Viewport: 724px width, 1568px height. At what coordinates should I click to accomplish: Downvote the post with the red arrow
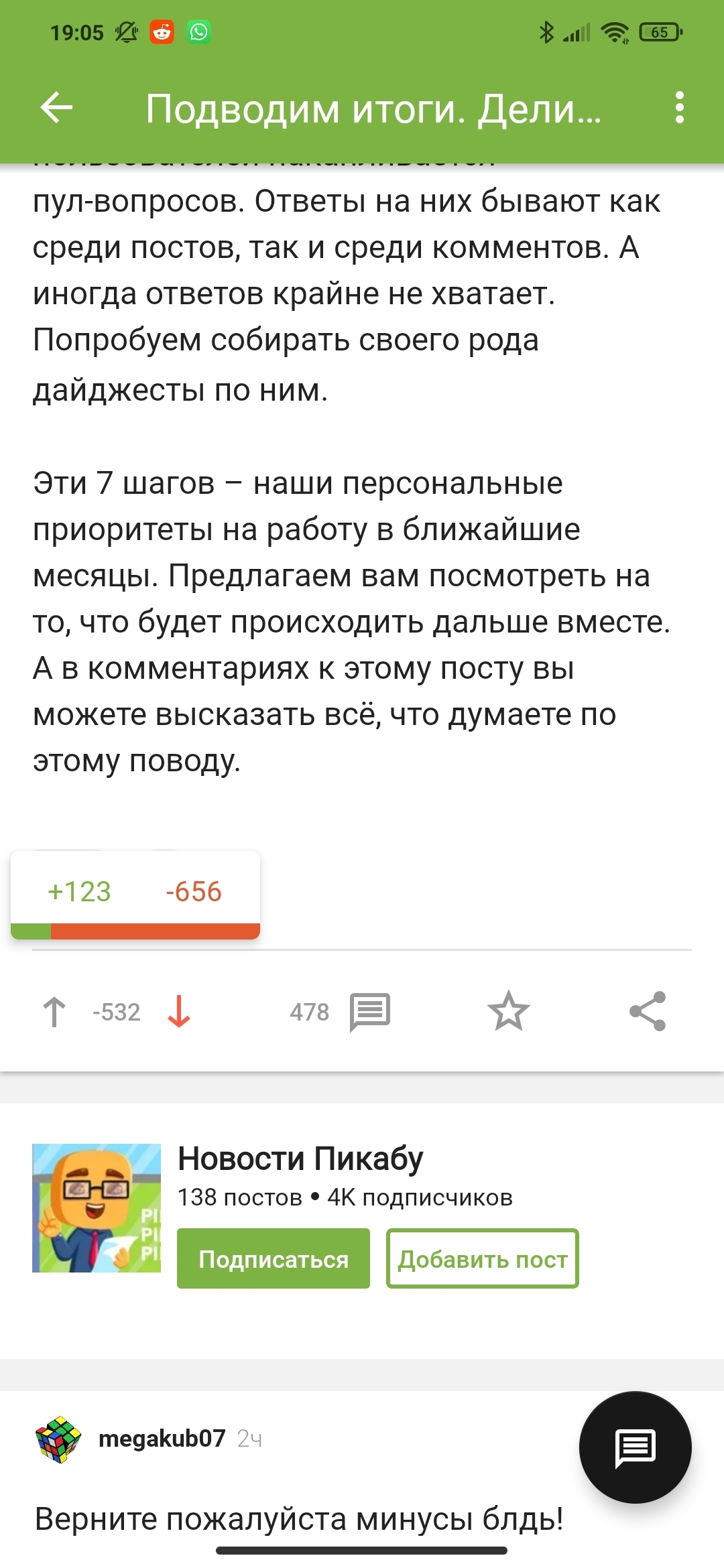179,1012
